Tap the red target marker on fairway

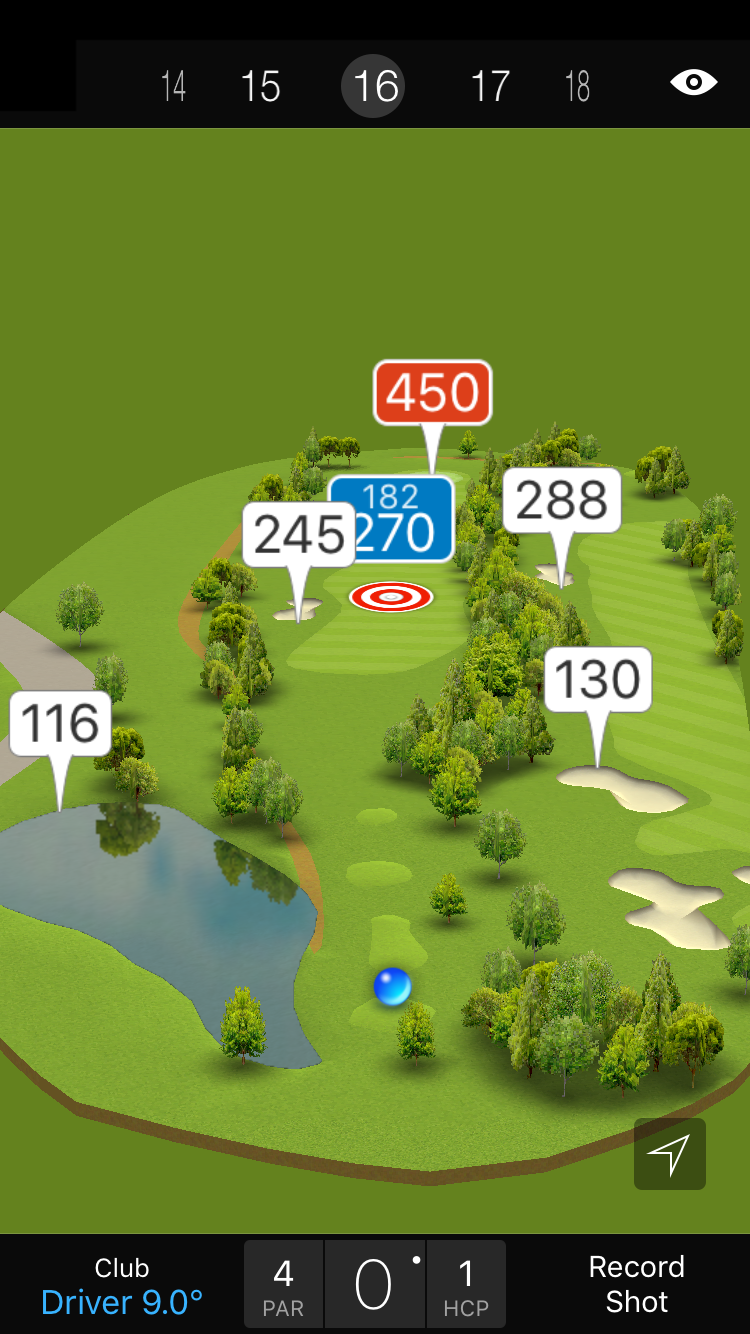tap(391, 597)
